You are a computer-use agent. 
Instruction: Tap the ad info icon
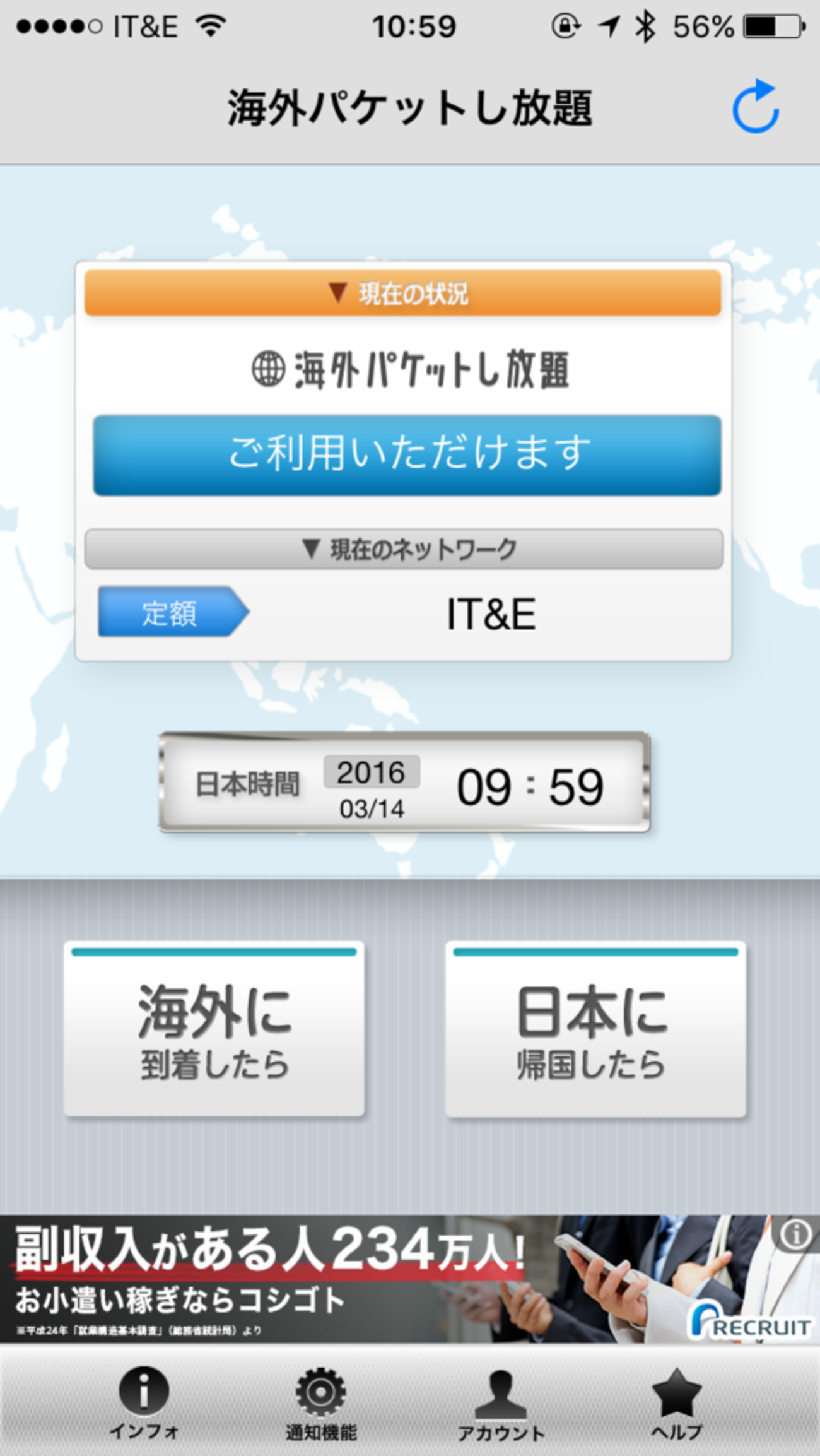coord(796,1233)
